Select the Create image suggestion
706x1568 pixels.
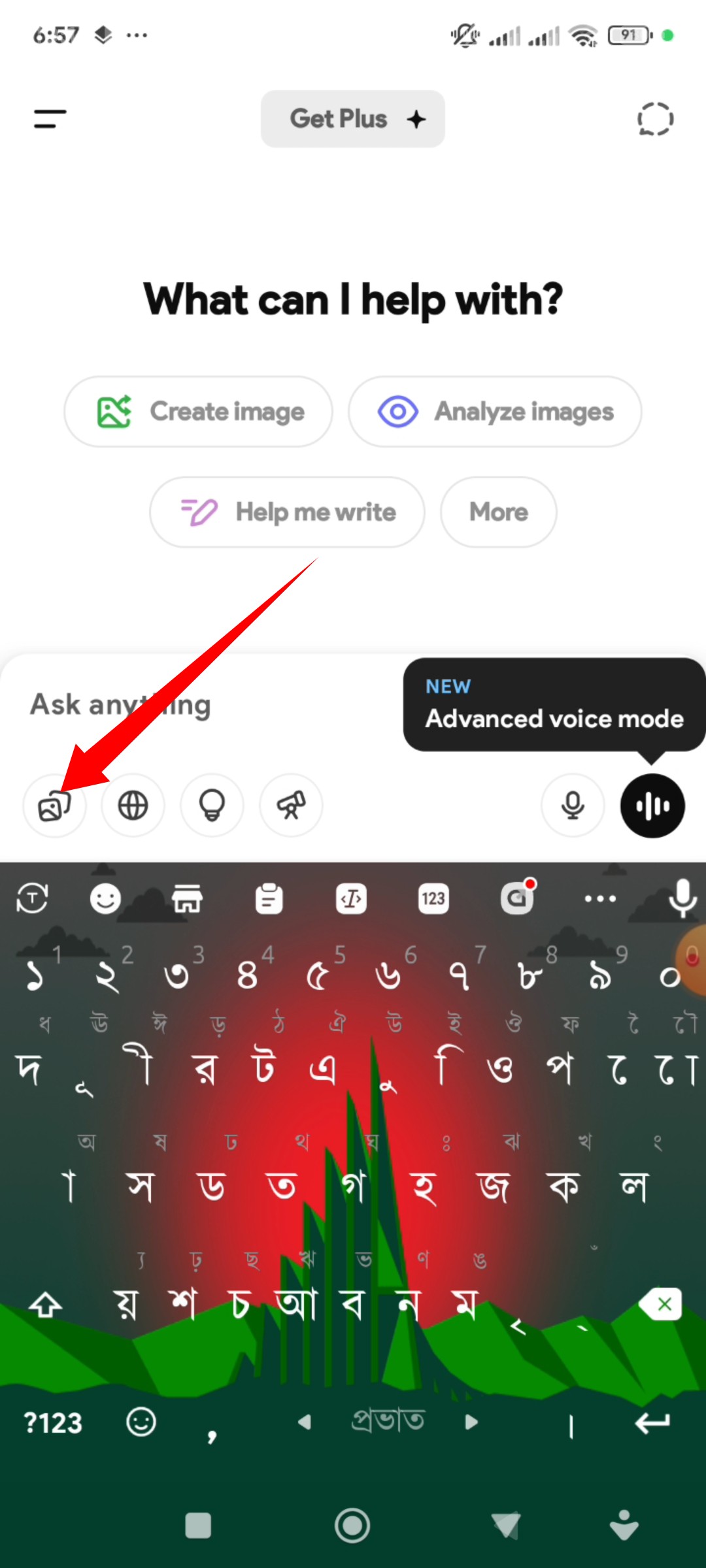coord(198,412)
